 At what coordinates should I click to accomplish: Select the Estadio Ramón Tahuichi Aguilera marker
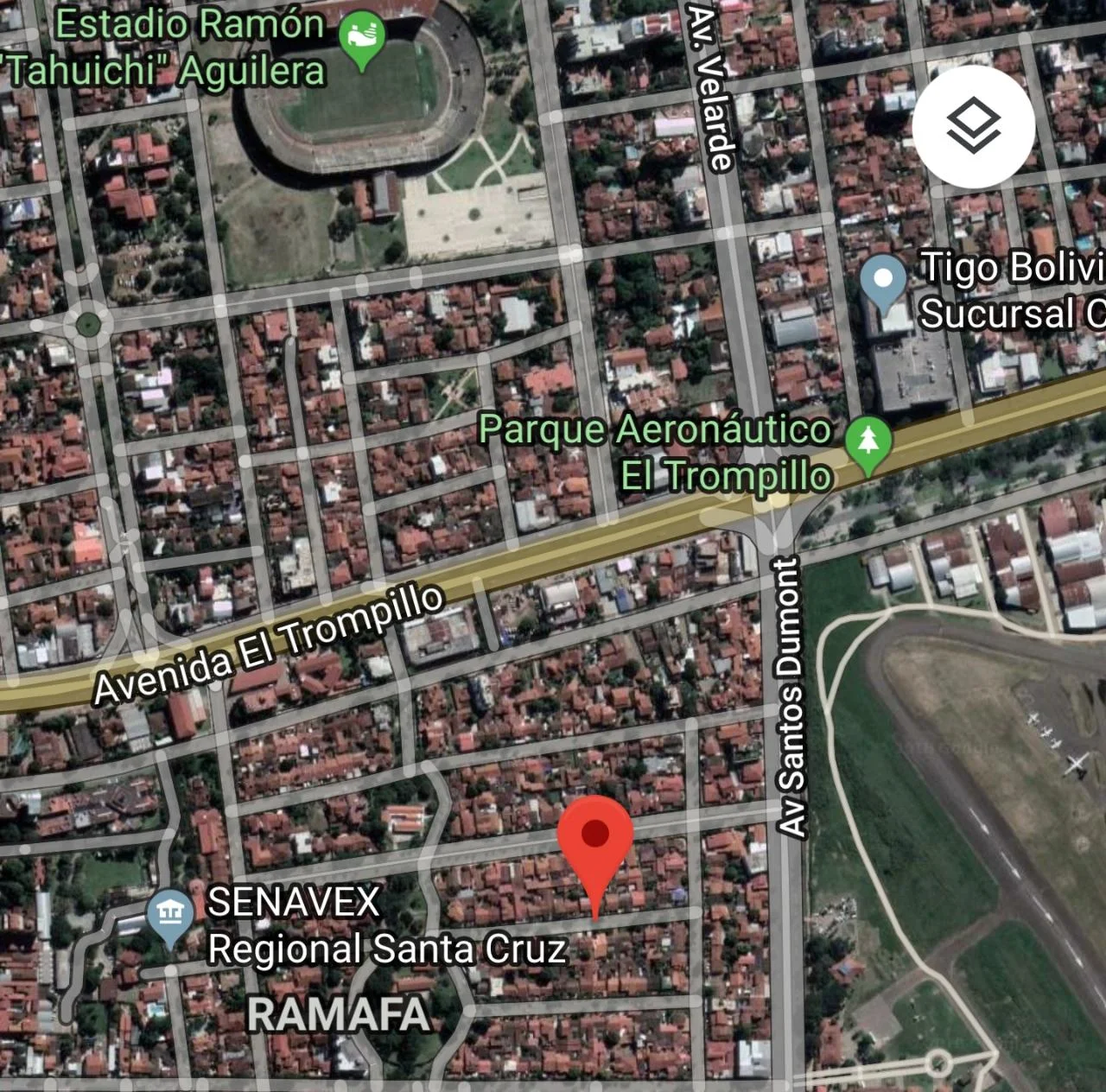361,40
